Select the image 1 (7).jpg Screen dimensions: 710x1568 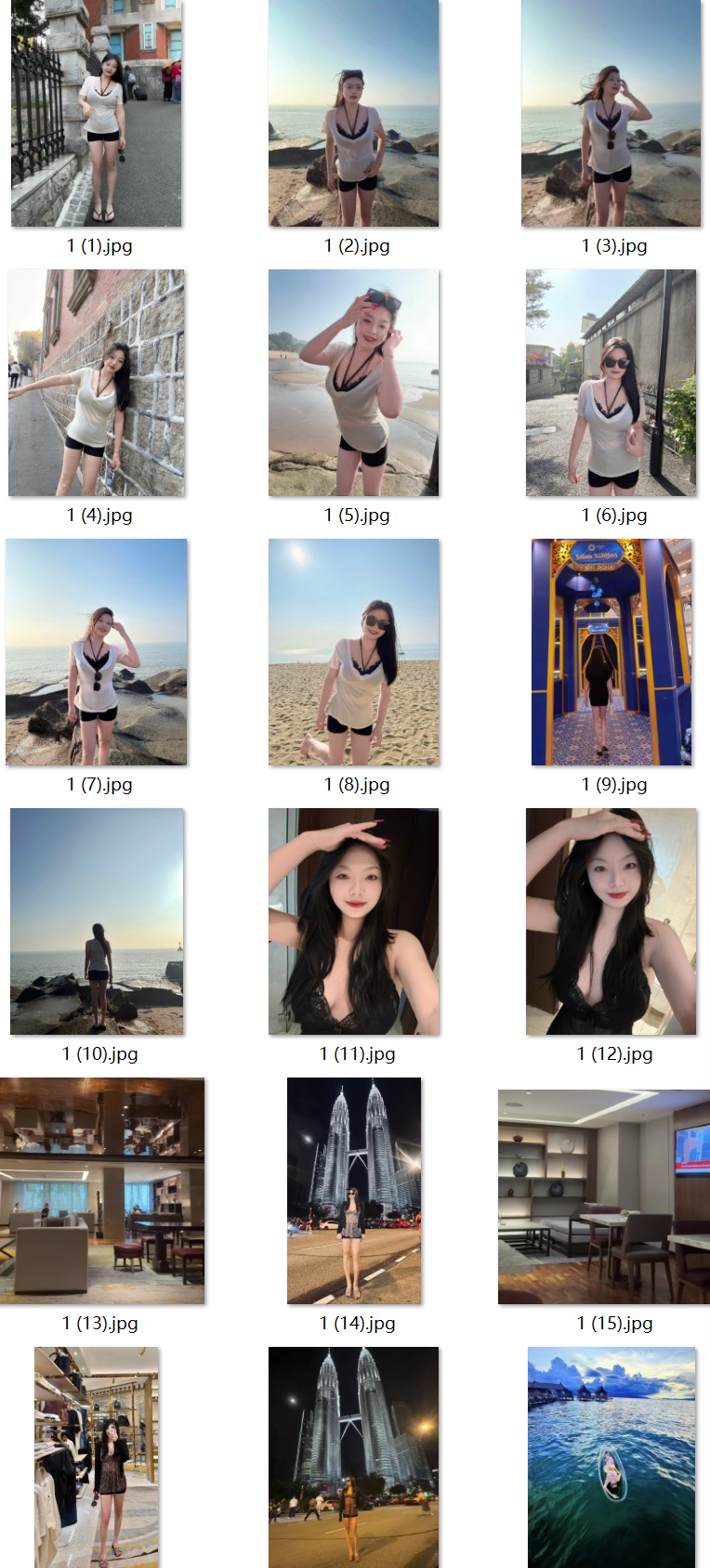point(97,652)
